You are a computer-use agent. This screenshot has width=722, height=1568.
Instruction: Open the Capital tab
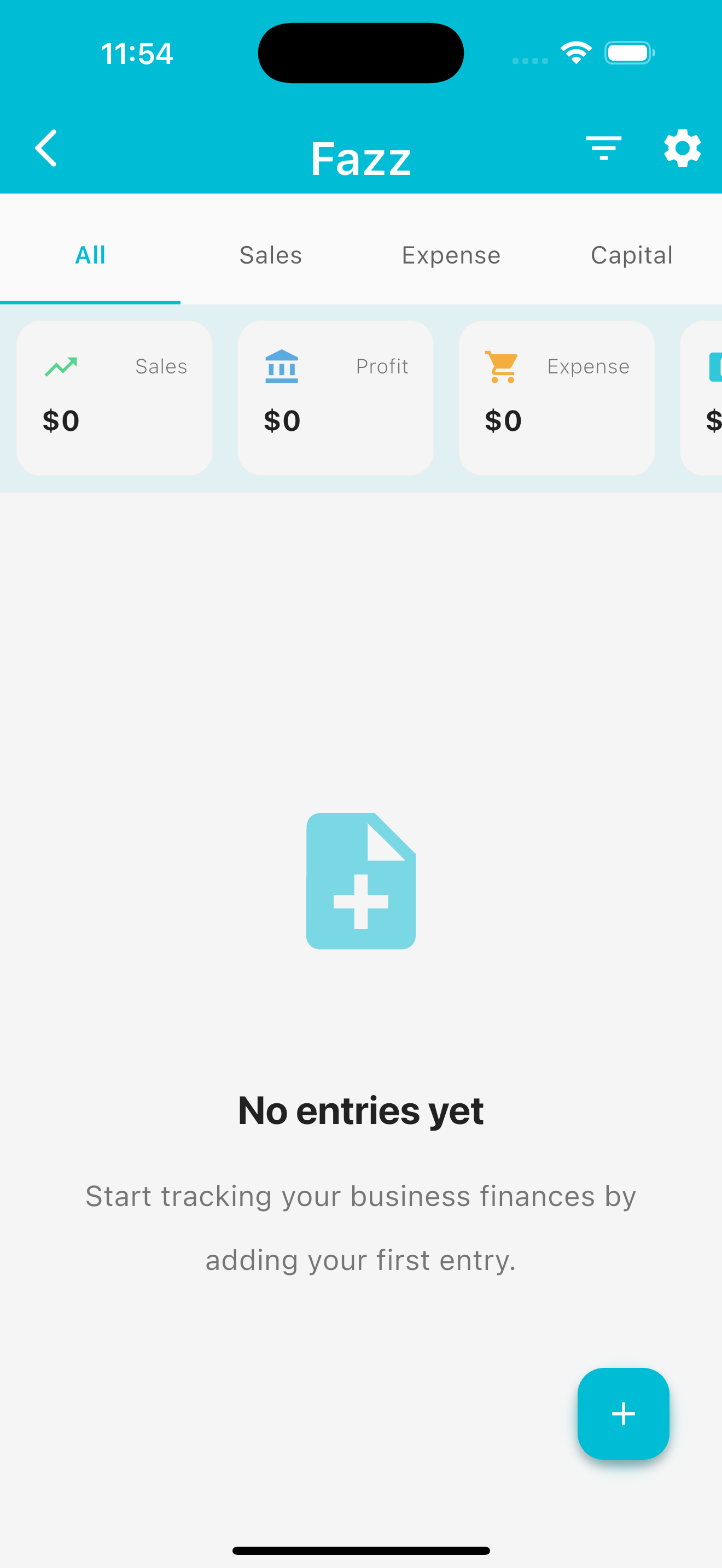point(631,255)
